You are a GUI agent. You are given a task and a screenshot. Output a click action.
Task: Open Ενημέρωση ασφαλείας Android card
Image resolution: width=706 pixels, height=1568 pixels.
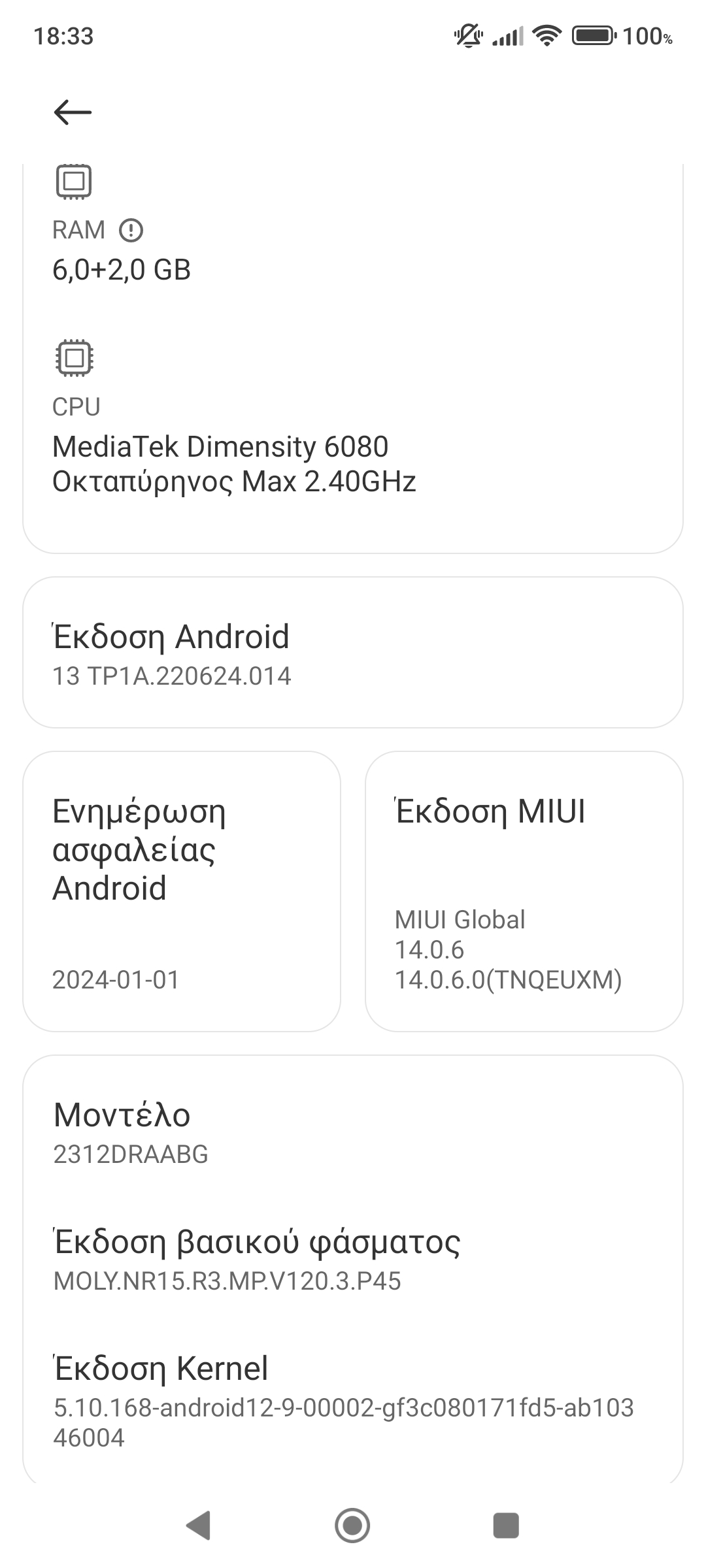[182, 891]
